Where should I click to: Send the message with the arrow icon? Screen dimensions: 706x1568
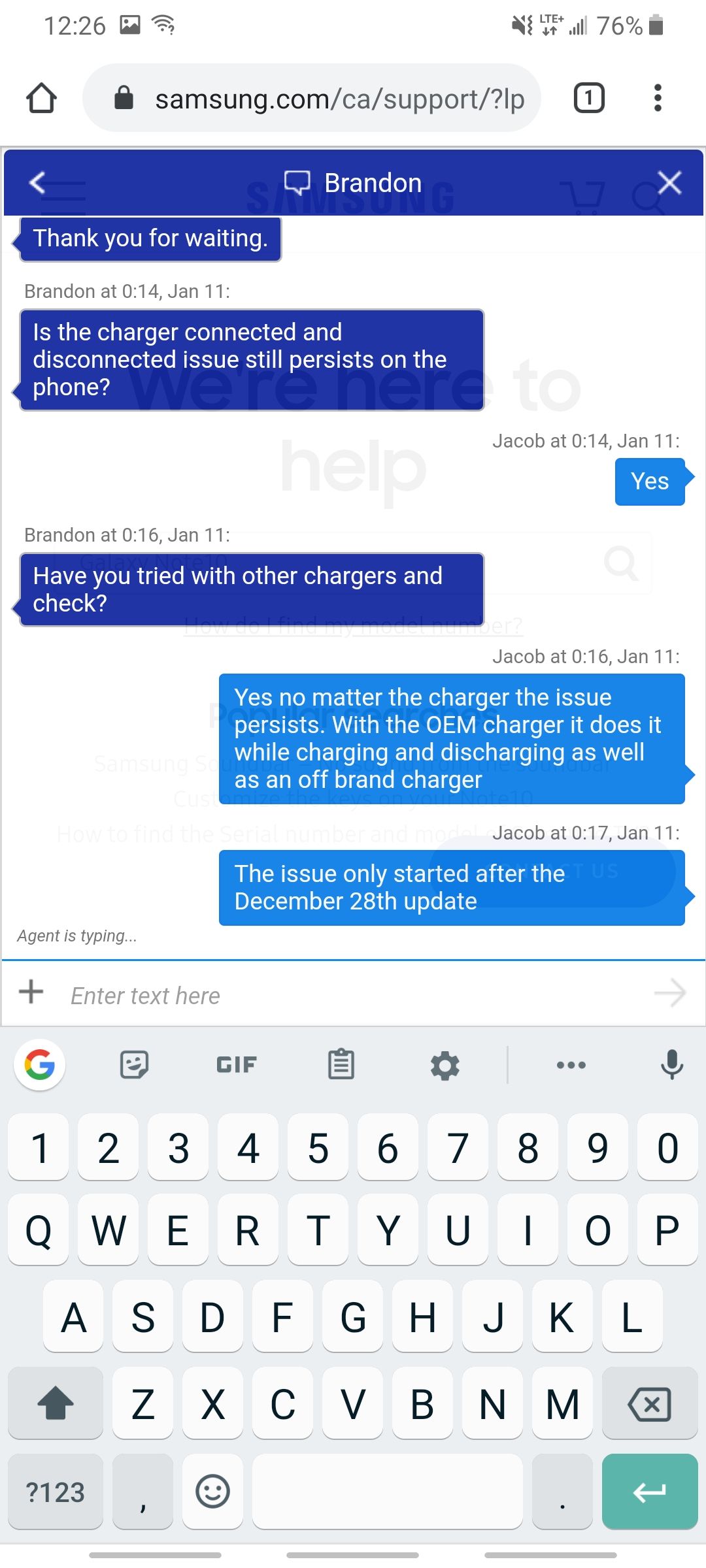(x=669, y=993)
